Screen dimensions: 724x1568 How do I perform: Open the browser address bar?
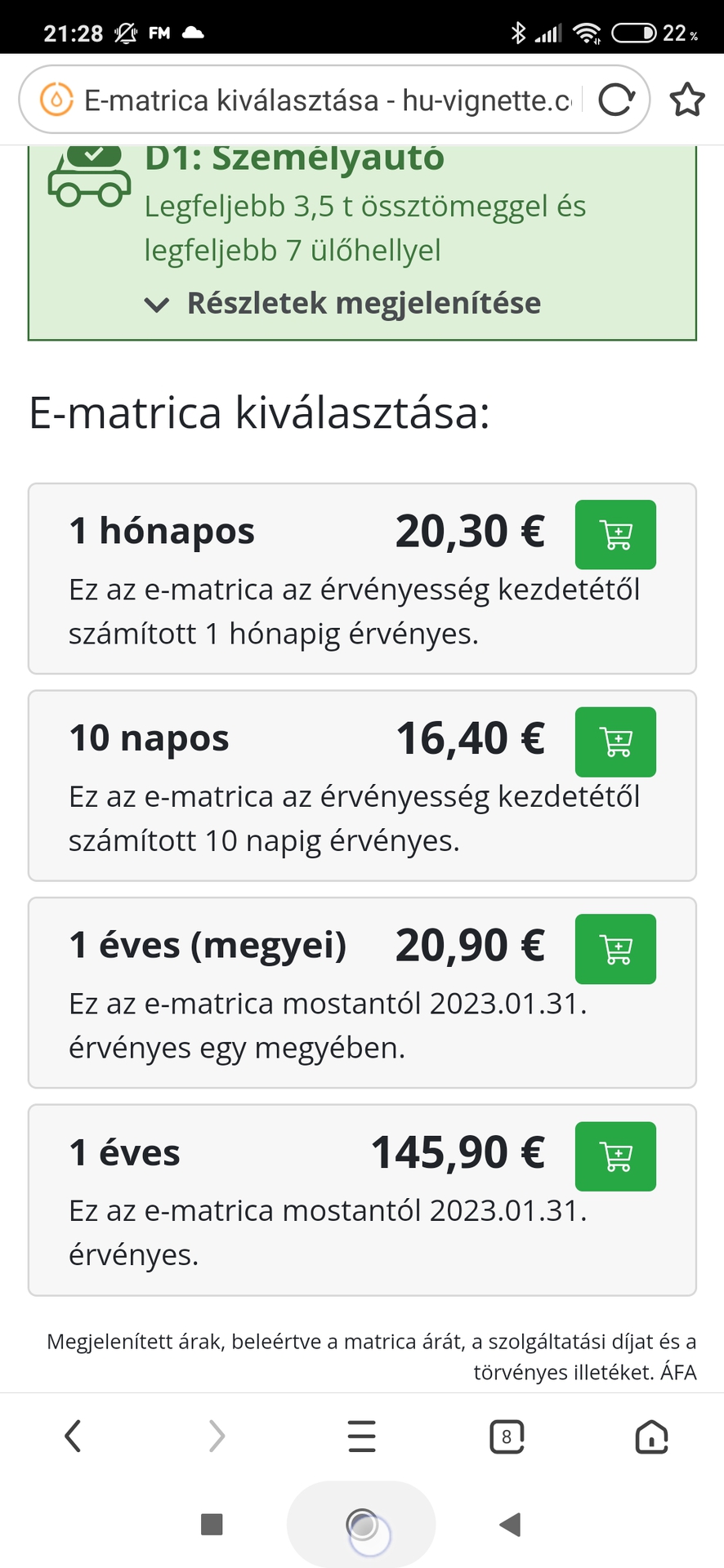coord(327,100)
